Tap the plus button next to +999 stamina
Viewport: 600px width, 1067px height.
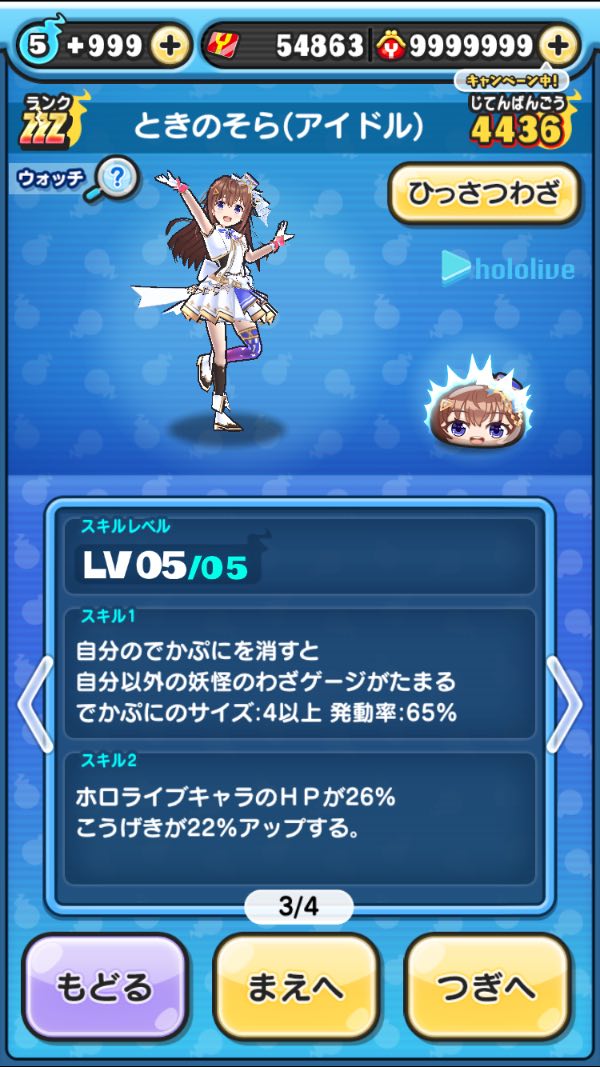click(x=170, y=46)
